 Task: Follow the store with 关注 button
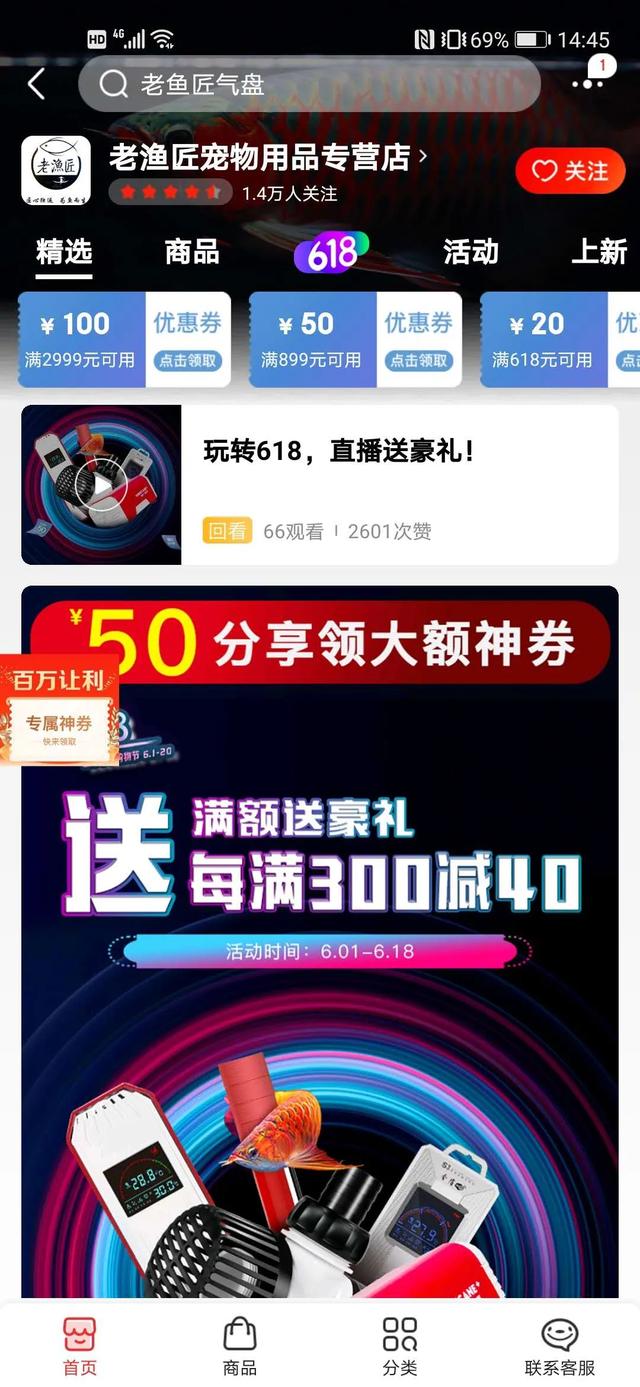[570, 171]
